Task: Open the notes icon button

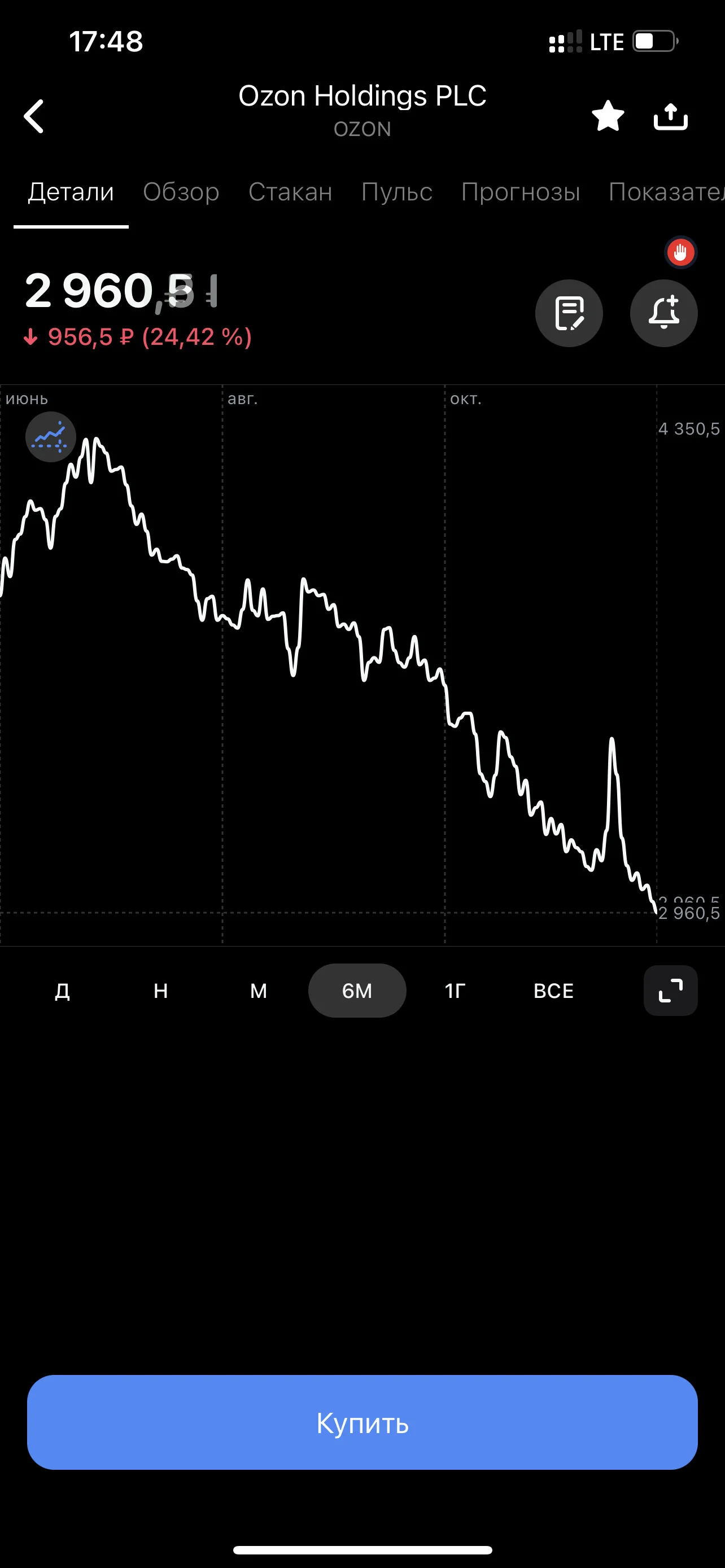Action: (569, 313)
